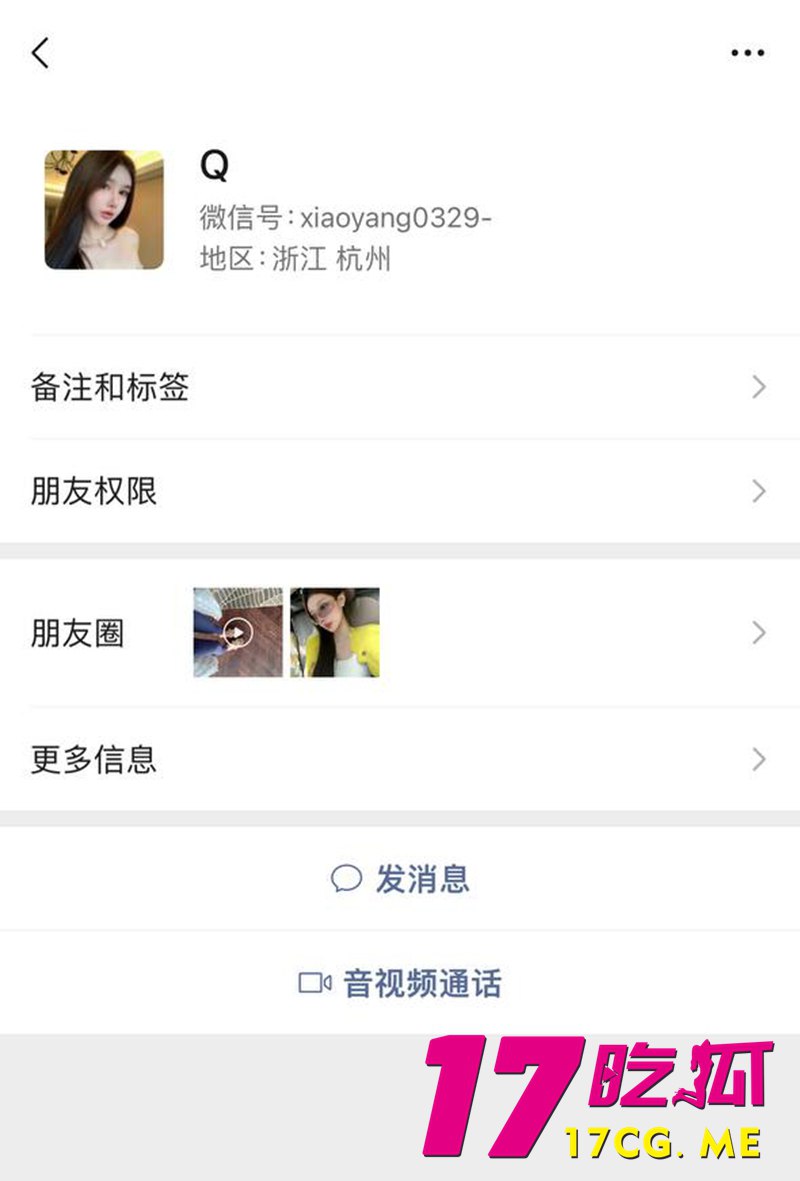Open the 朋友圈 moments row
This screenshot has height=1181, width=800.
[x=400, y=633]
